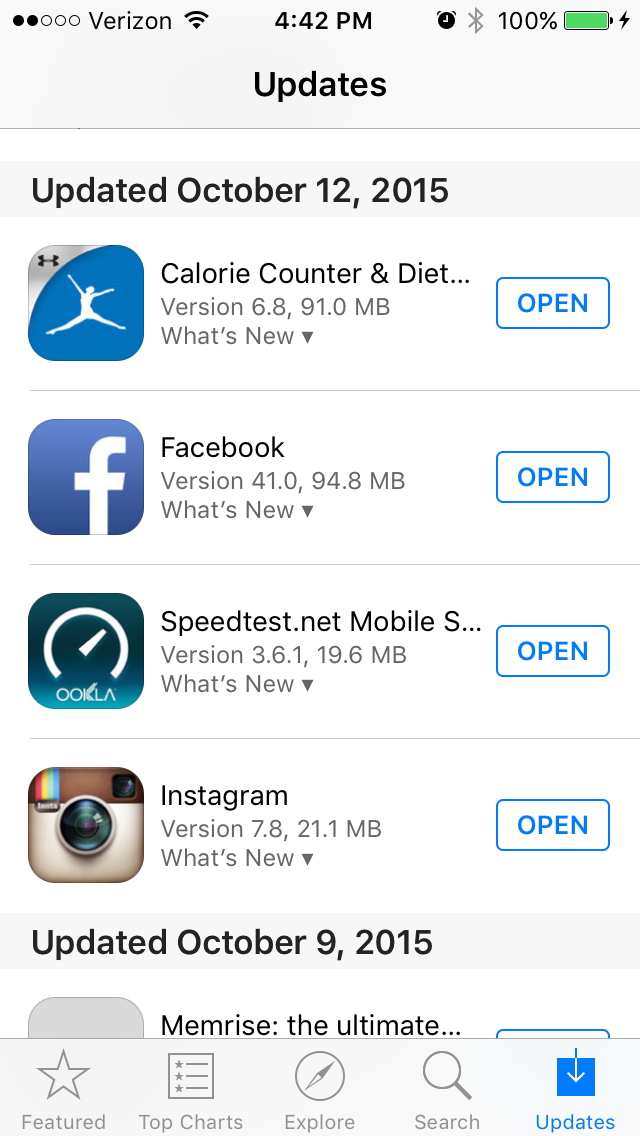This screenshot has width=640, height=1136.
Task: View the Instagram app icon
Action: (86, 825)
